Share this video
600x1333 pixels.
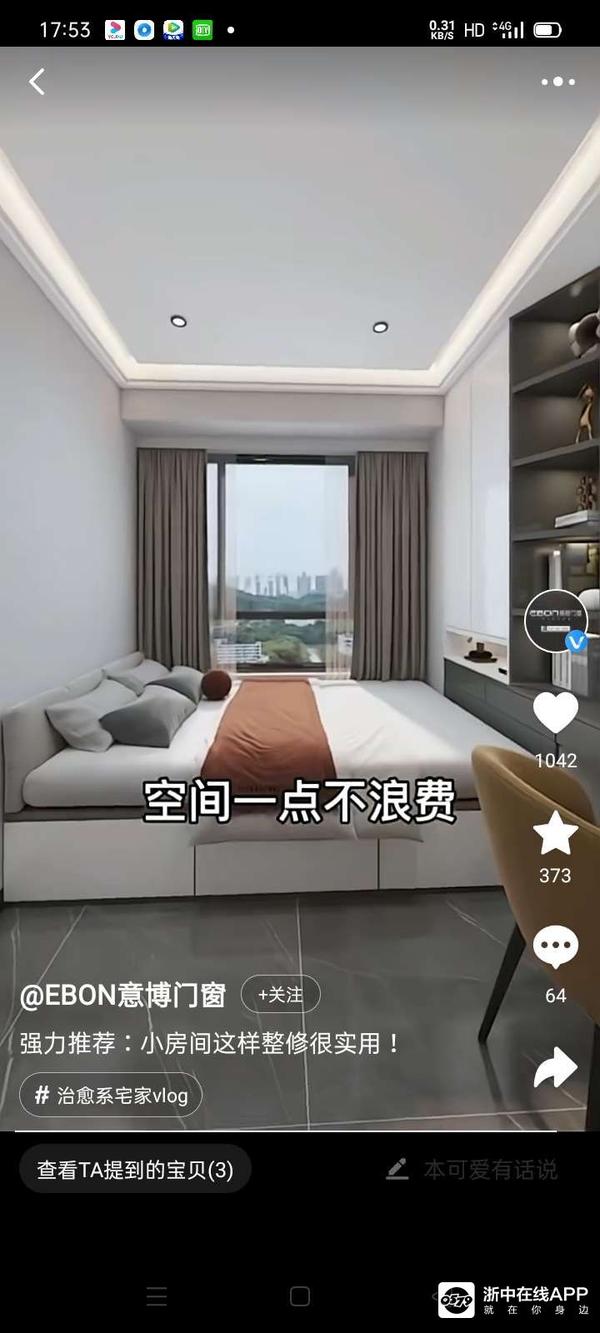tap(555, 1067)
